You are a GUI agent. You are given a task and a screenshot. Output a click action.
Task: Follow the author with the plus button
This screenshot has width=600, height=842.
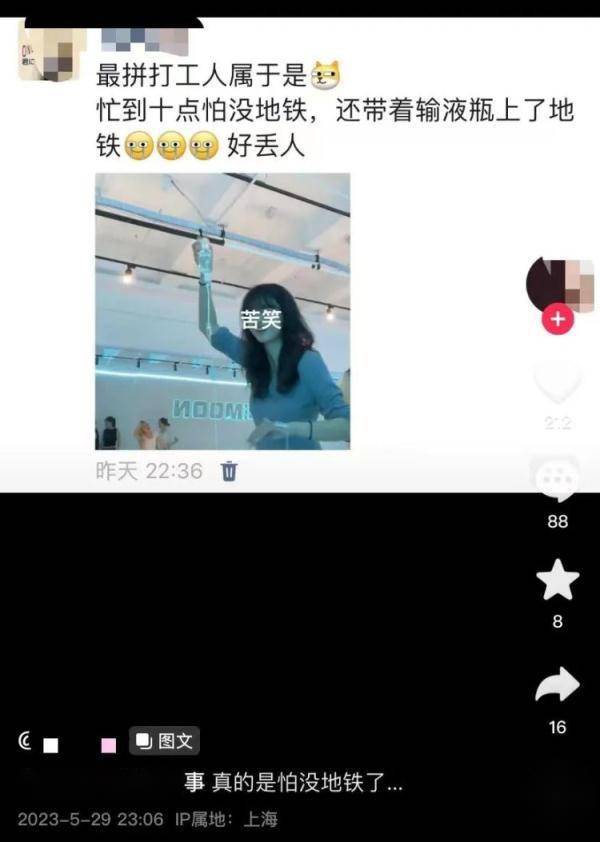click(557, 321)
